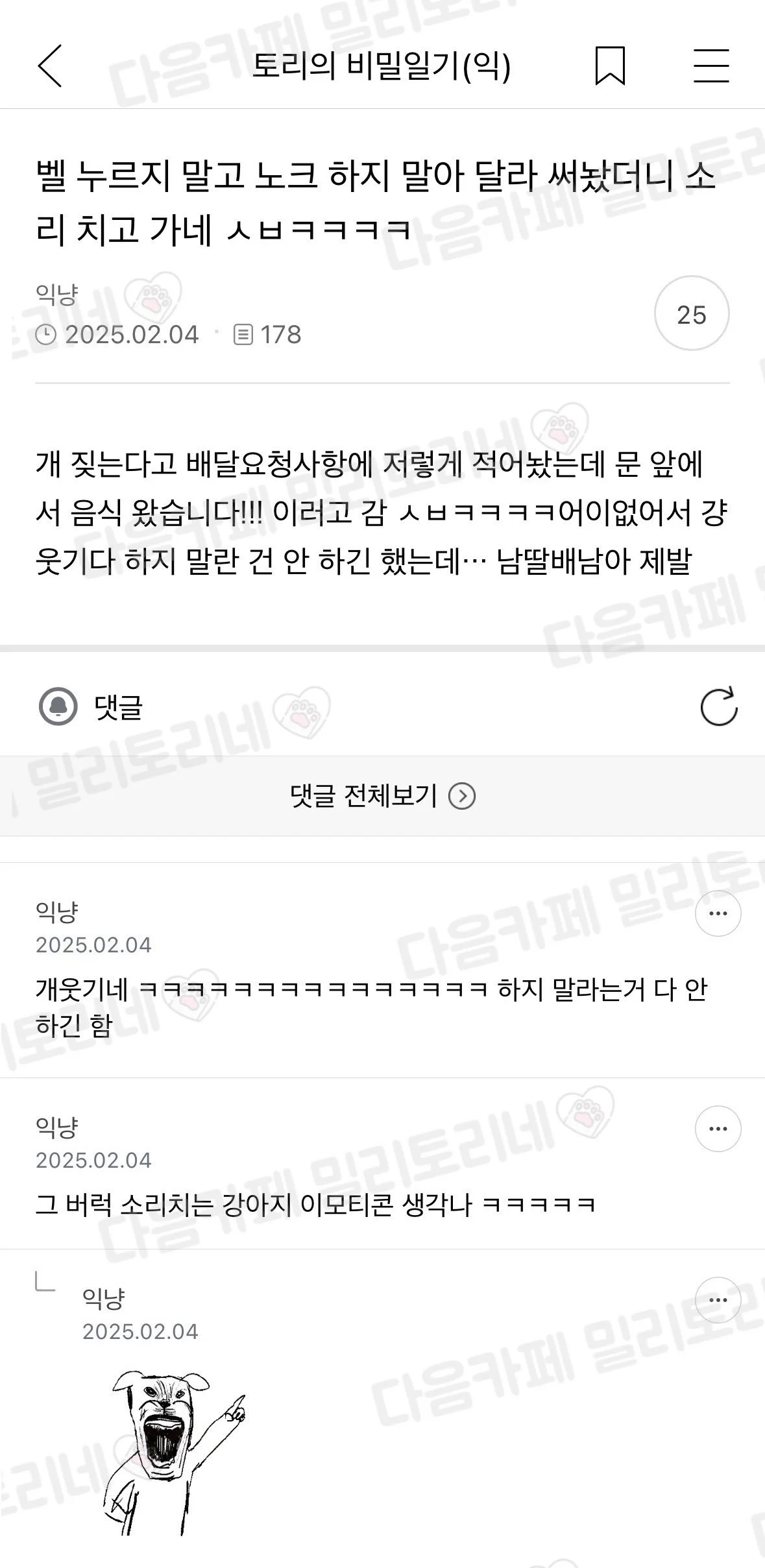The width and height of the screenshot is (765, 1568).
Task: Tap the 25 comment count circle
Action: [x=691, y=314]
